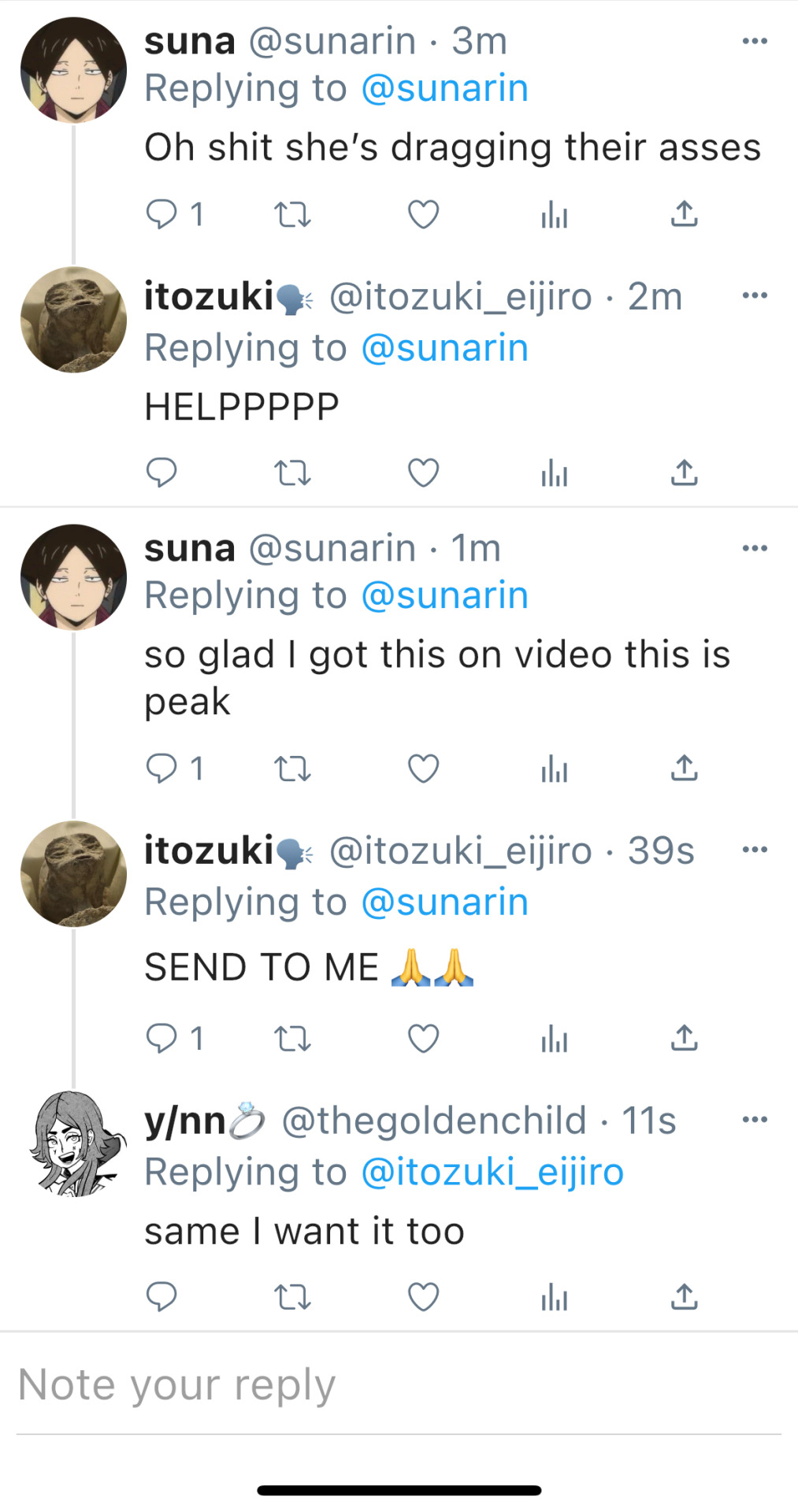View analytics for 'so glad I got this' tweet

point(554,769)
